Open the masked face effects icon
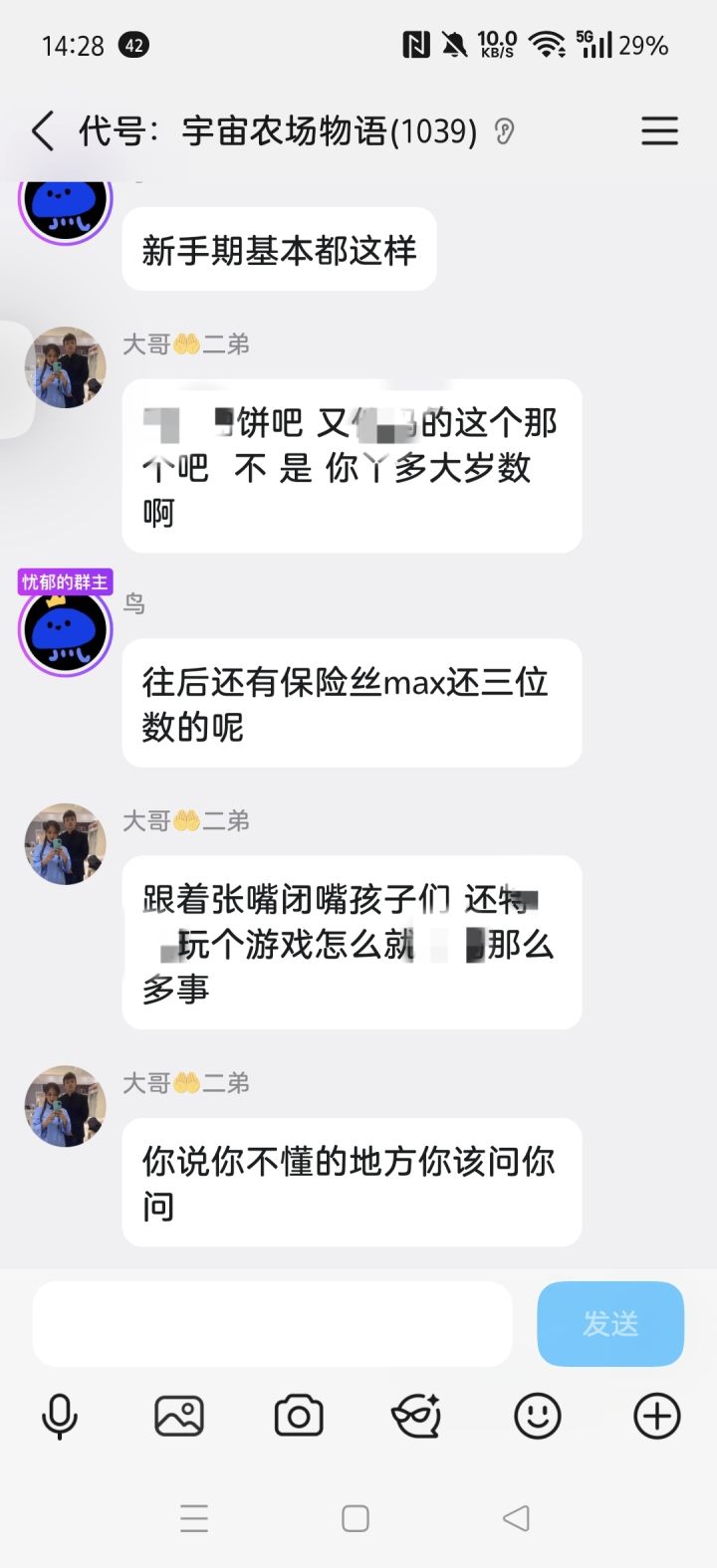 pyautogui.click(x=417, y=1417)
